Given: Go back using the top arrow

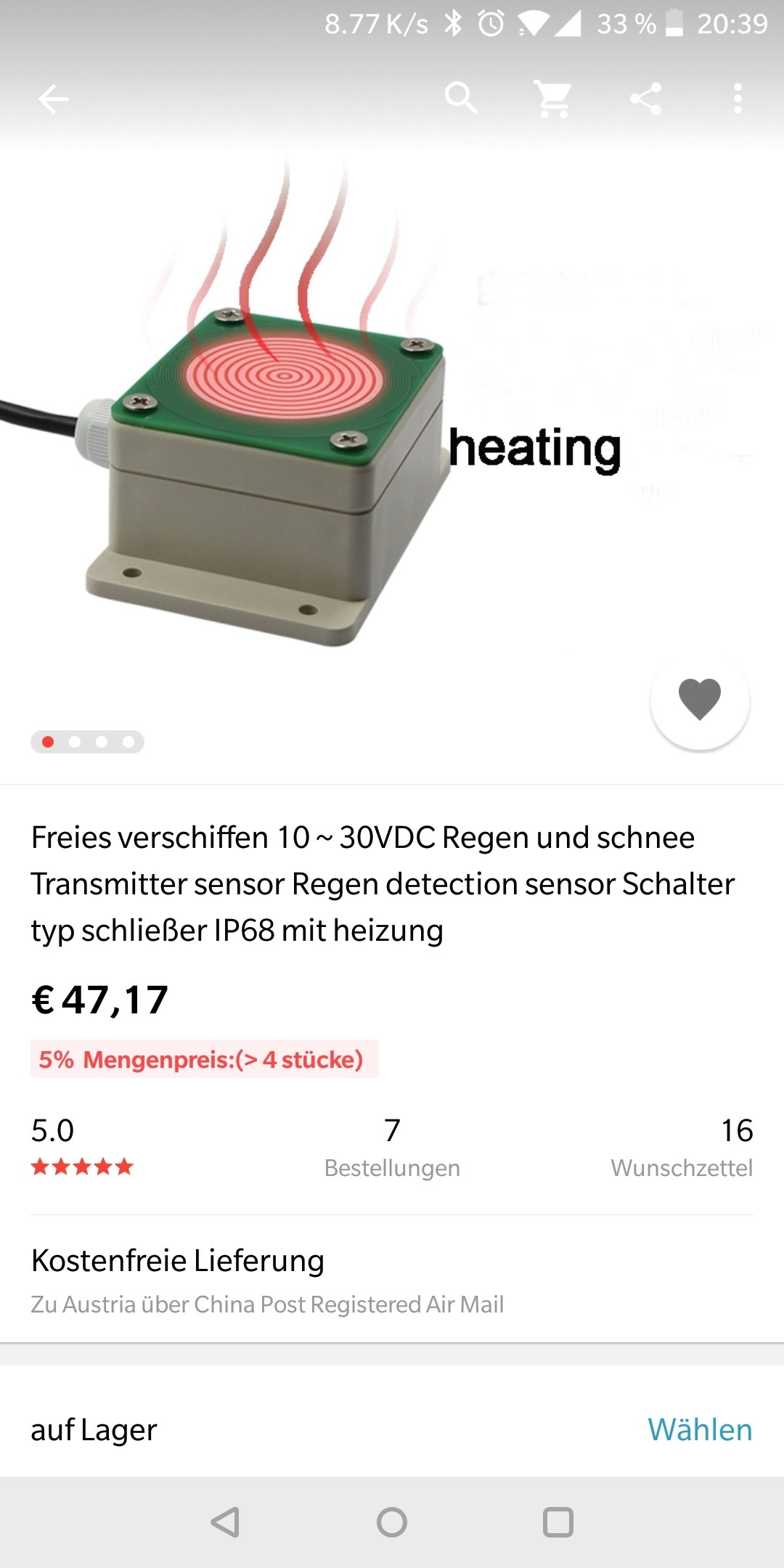Looking at the screenshot, I should (x=54, y=99).
